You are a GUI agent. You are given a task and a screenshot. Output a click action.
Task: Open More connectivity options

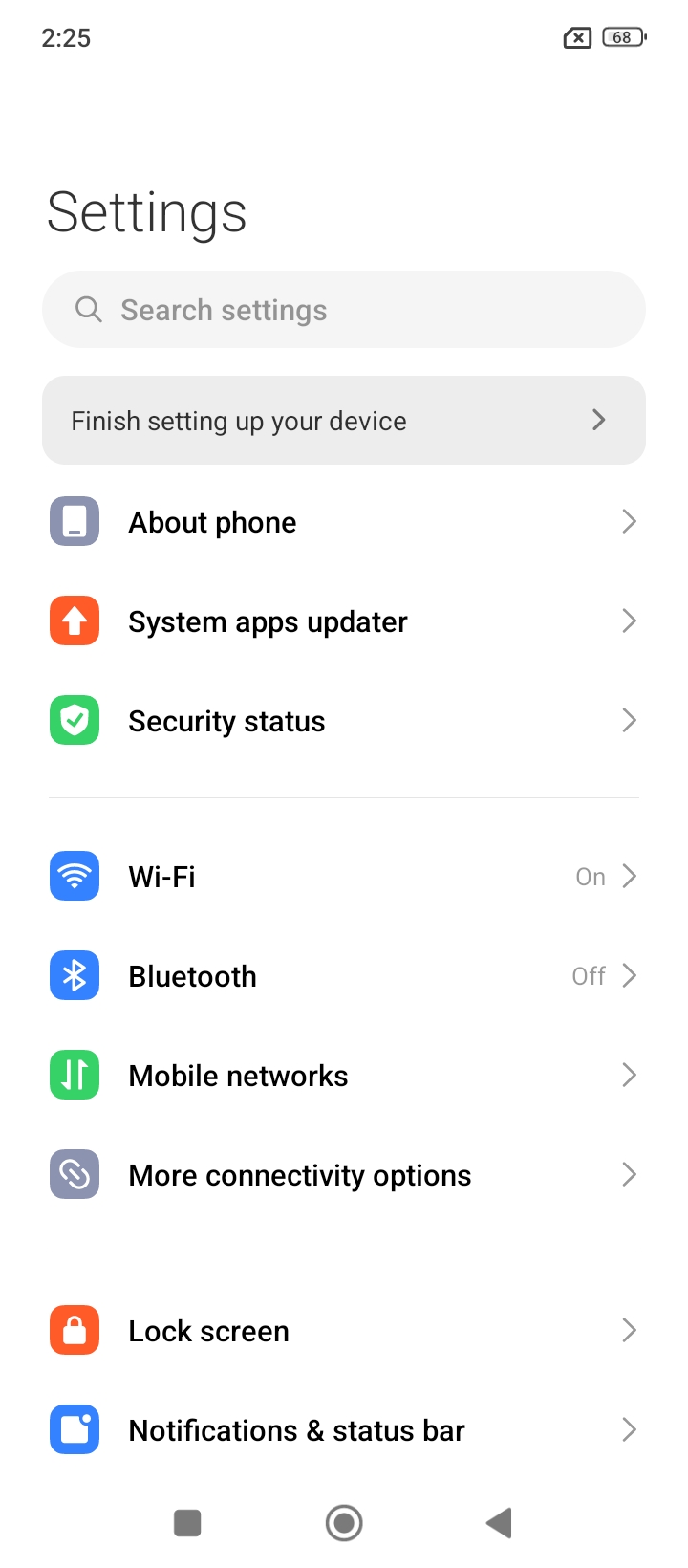tap(344, 1175)
